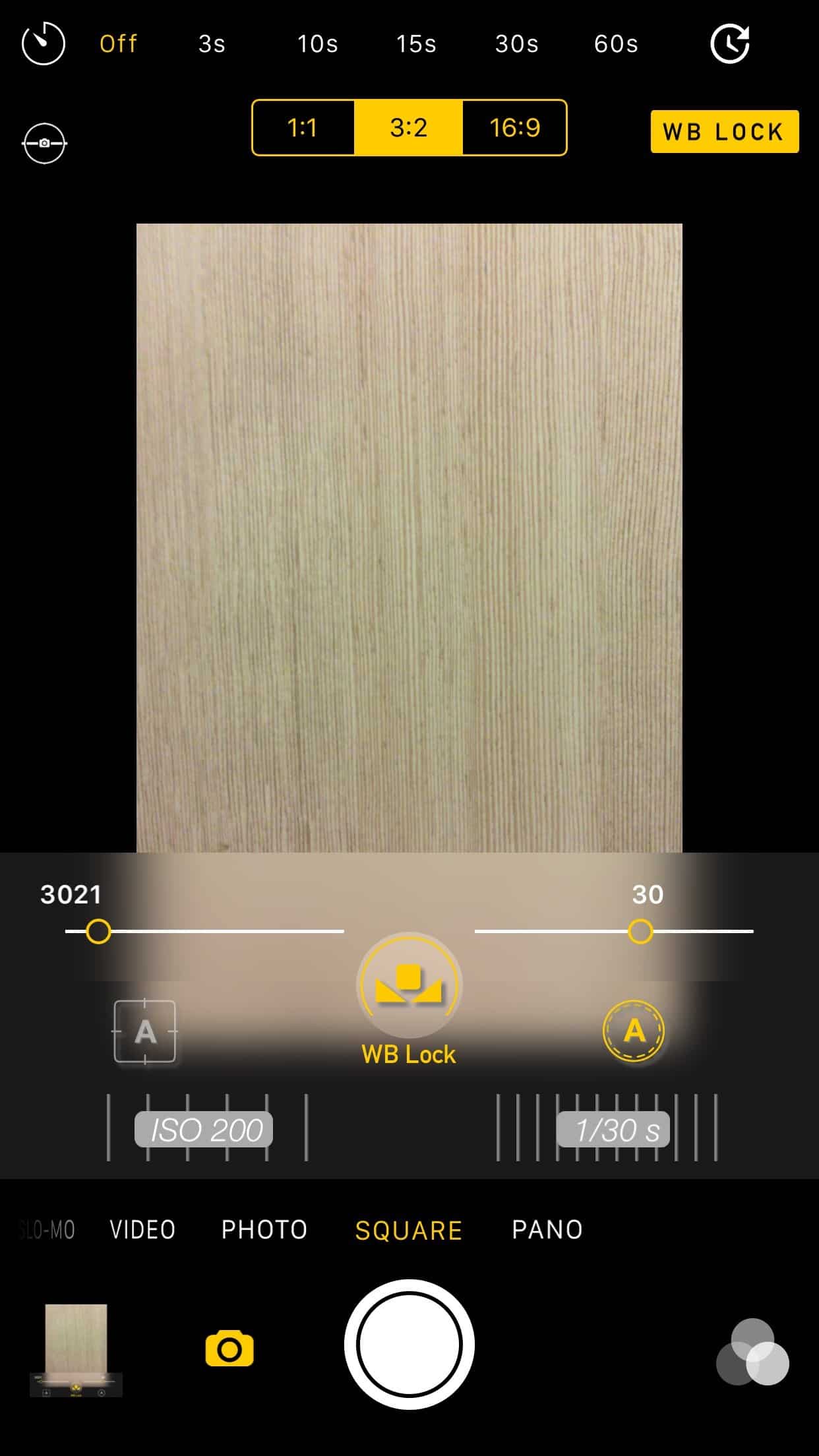
Task: Enable the WB LOCK toggle
Action: point(723,133)
